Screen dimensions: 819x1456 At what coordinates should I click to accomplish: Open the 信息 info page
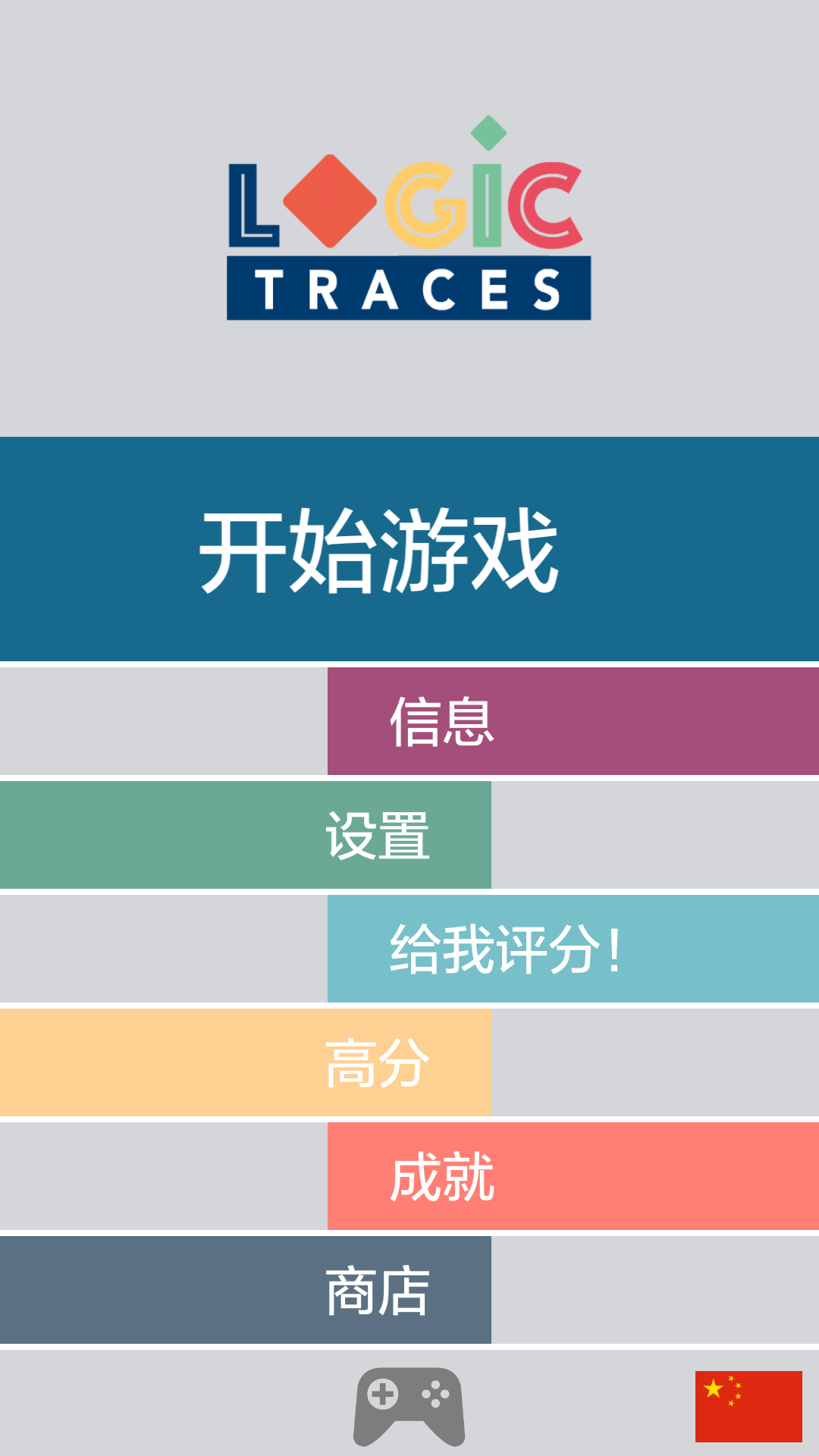tap(573, 721)
